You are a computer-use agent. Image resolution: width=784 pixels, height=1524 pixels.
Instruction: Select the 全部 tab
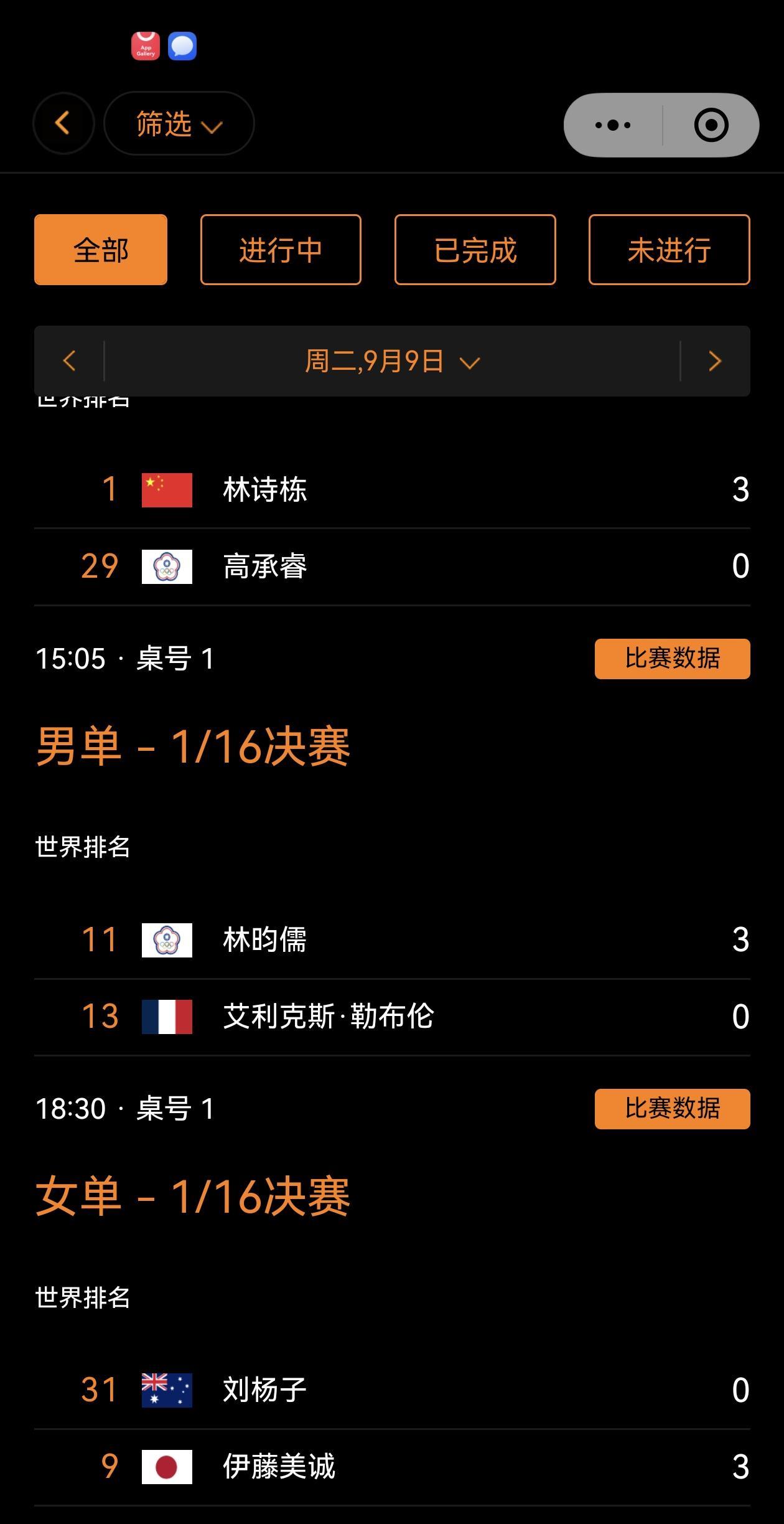pyautogui.click(x=101, y=250)
